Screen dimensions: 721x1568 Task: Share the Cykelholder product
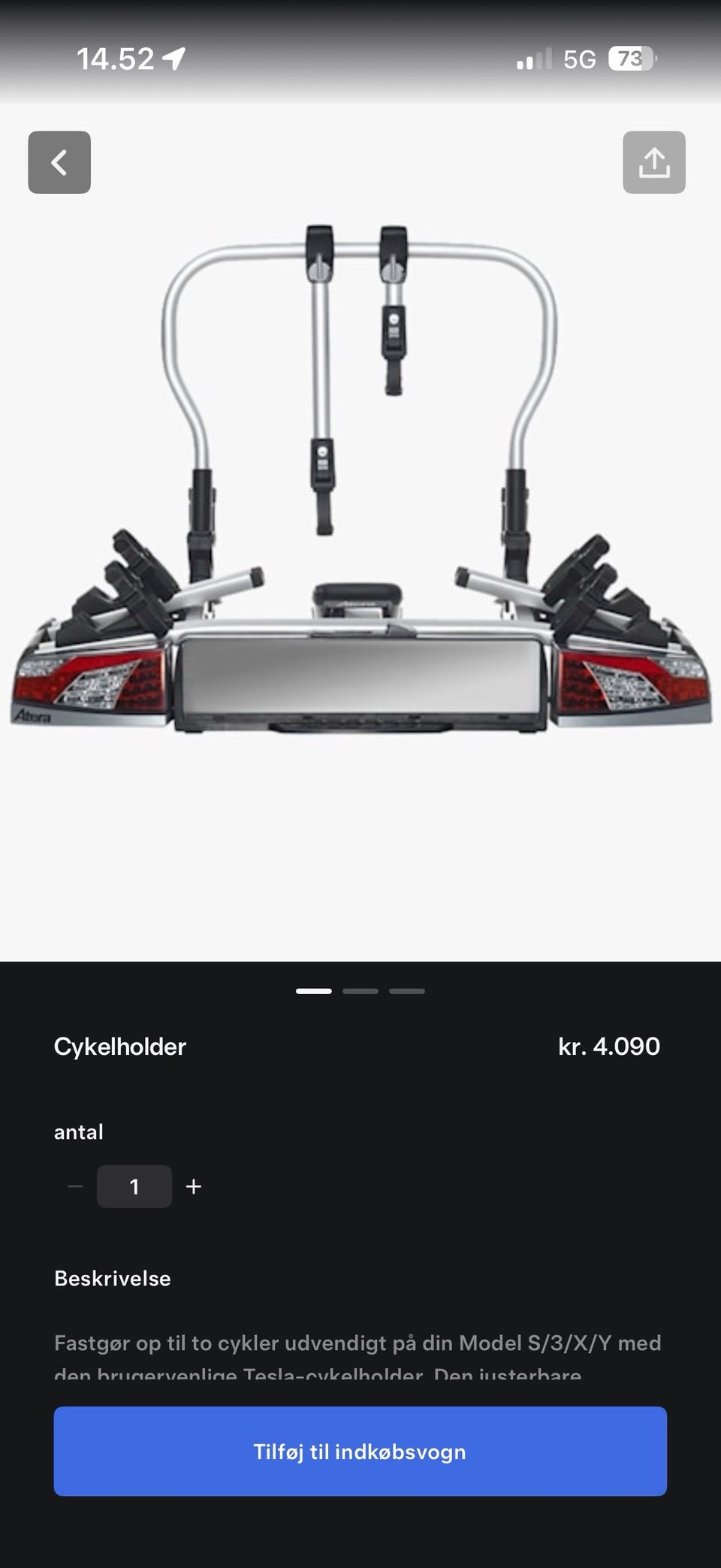coord(653,163)
